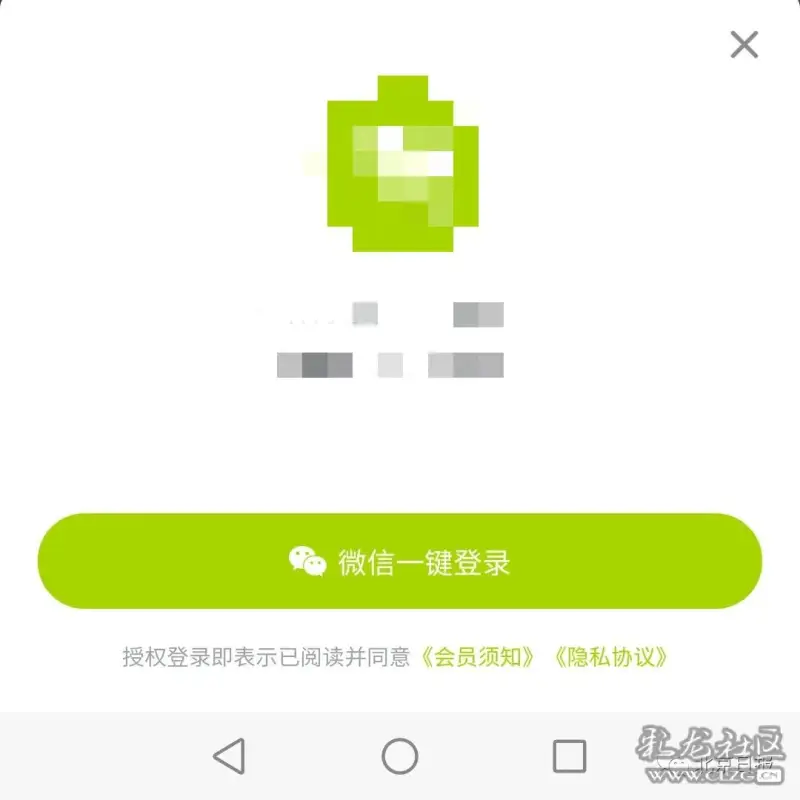Close the login dialog

click(744, 44)
